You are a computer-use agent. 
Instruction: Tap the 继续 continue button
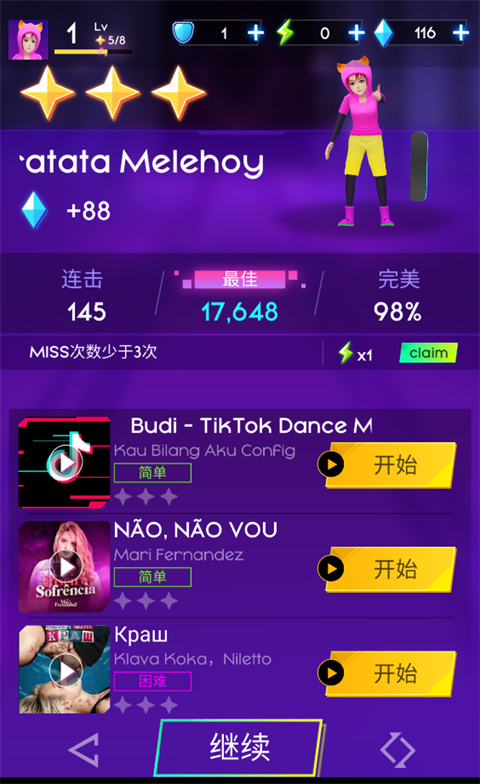(239, 748)
